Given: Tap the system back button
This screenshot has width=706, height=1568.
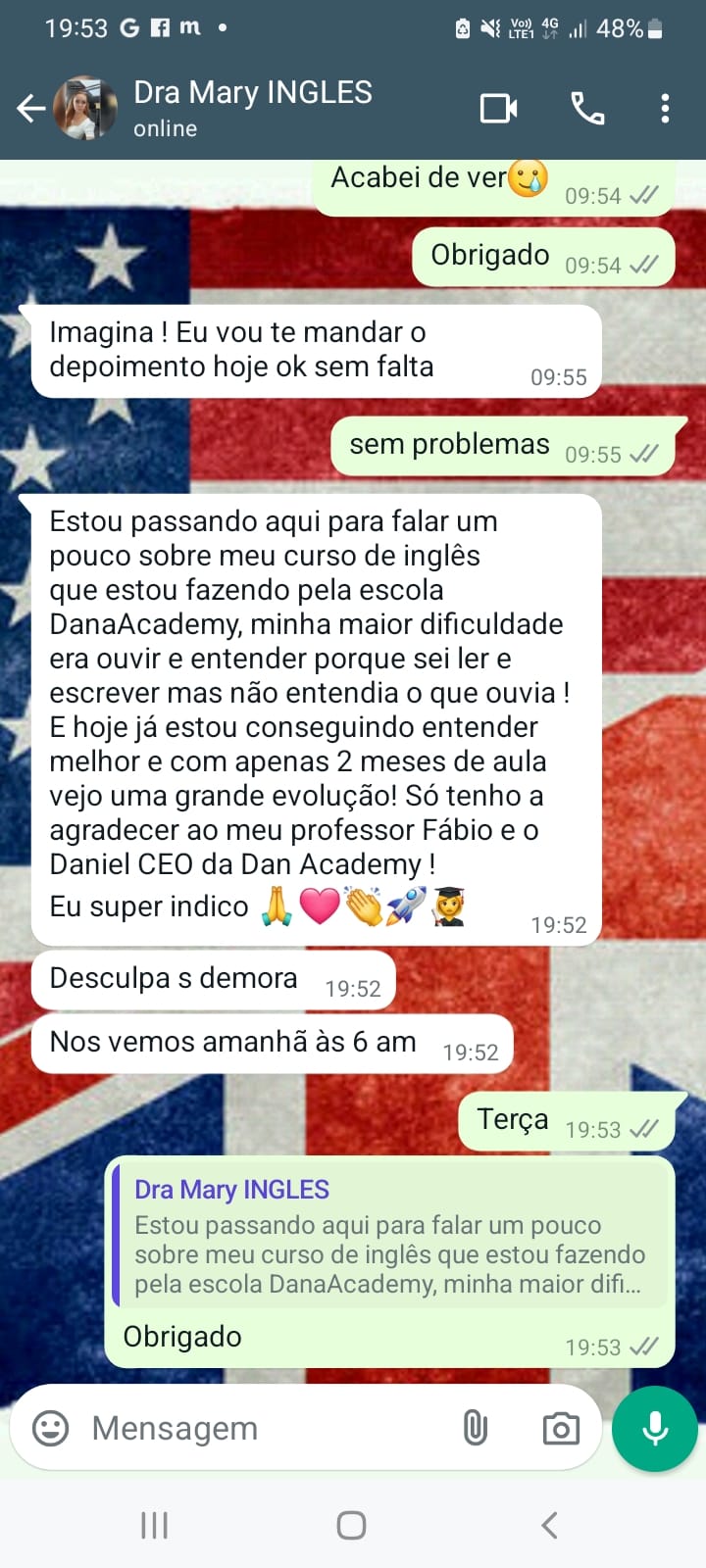Looking at the screenshot, I should click(x=549, y=1525).
